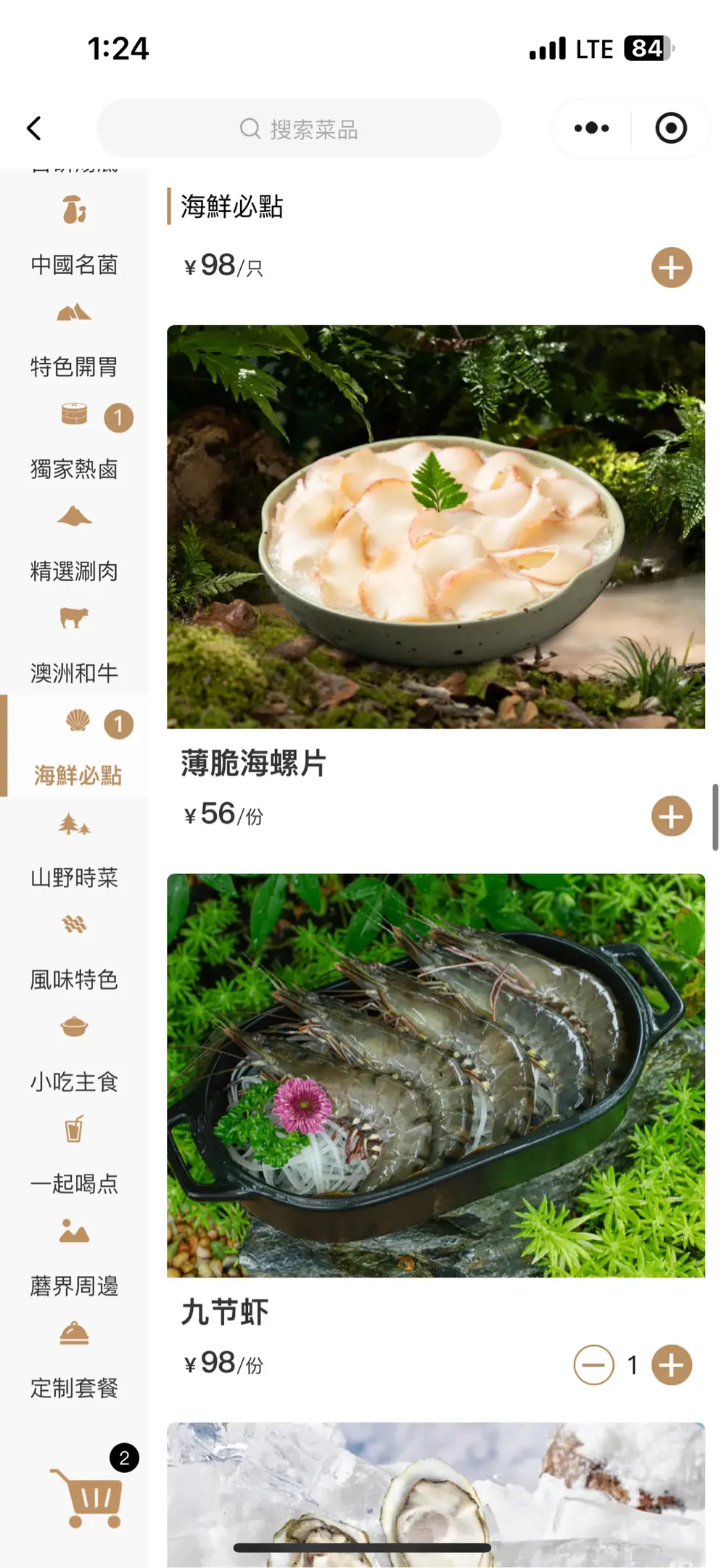
Task: Tap the 搜索菜品 search box
Action: pyautogui.click(x=299, y=129)
